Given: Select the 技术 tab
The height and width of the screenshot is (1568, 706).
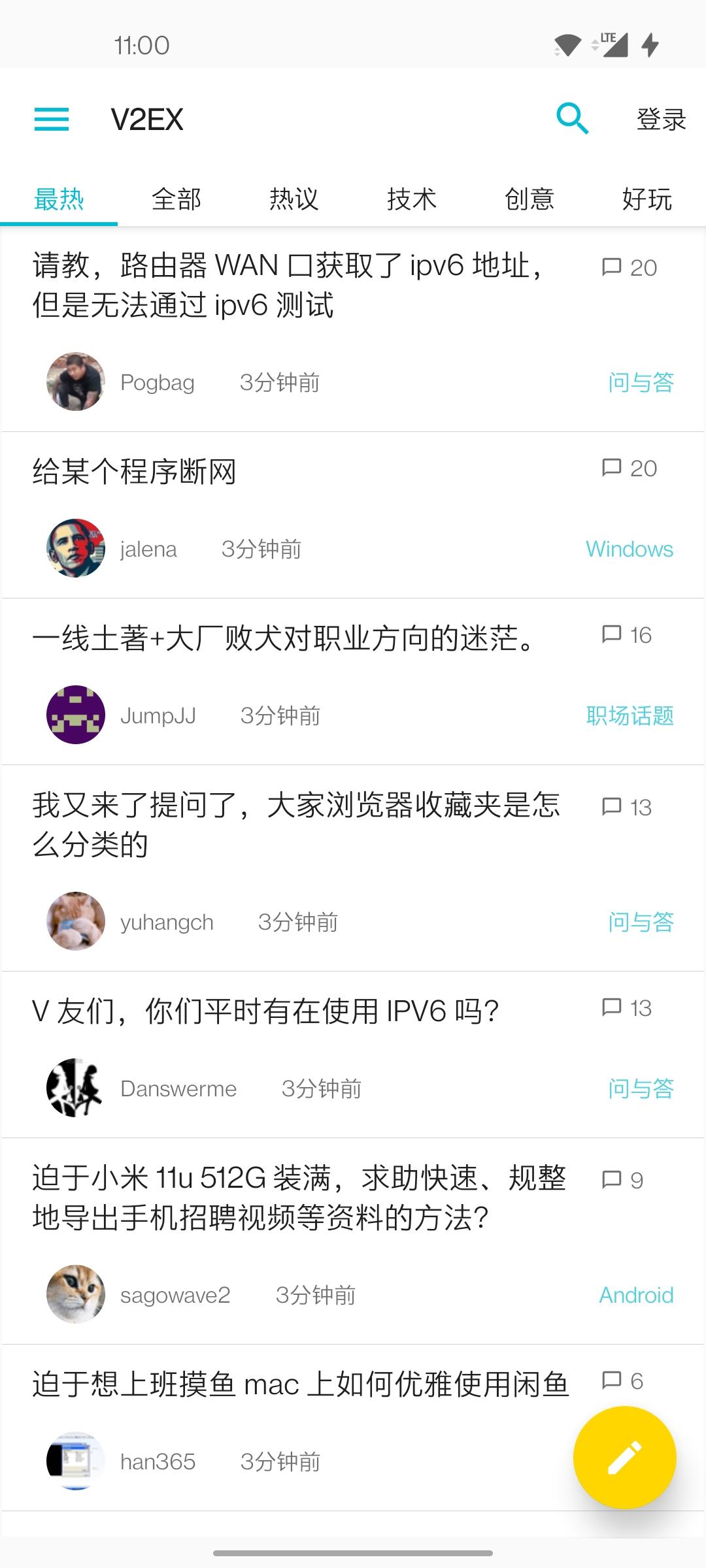Looking at the screenshot, I should click(412, 199).
